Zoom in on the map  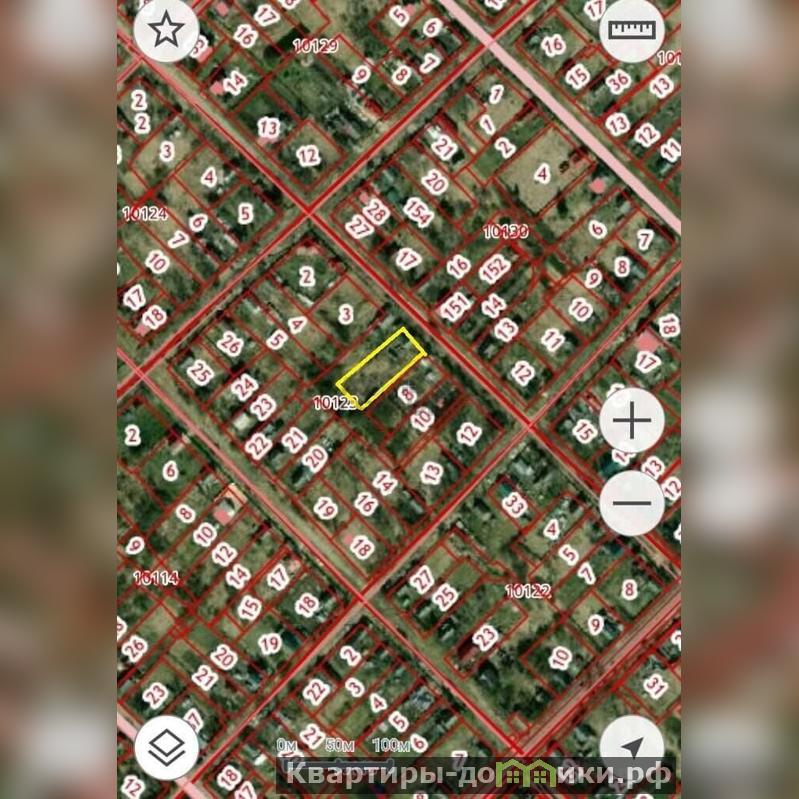(x=632, y=421)
